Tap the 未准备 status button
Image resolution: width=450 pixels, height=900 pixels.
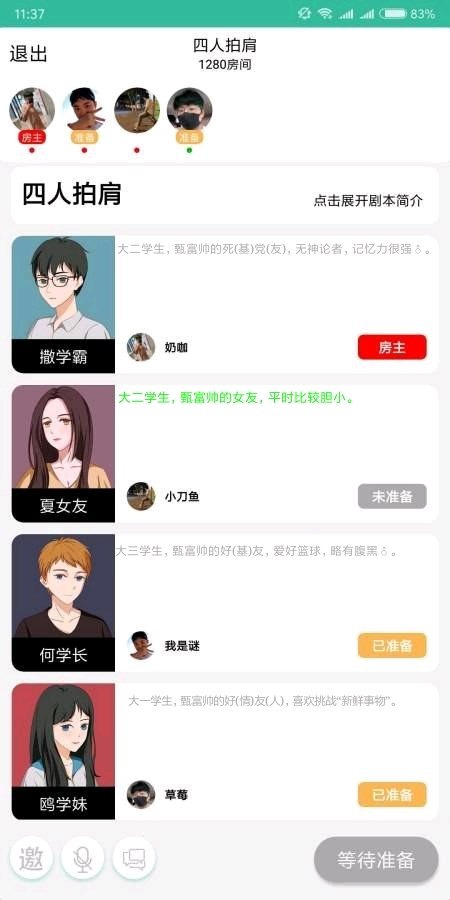392,496
